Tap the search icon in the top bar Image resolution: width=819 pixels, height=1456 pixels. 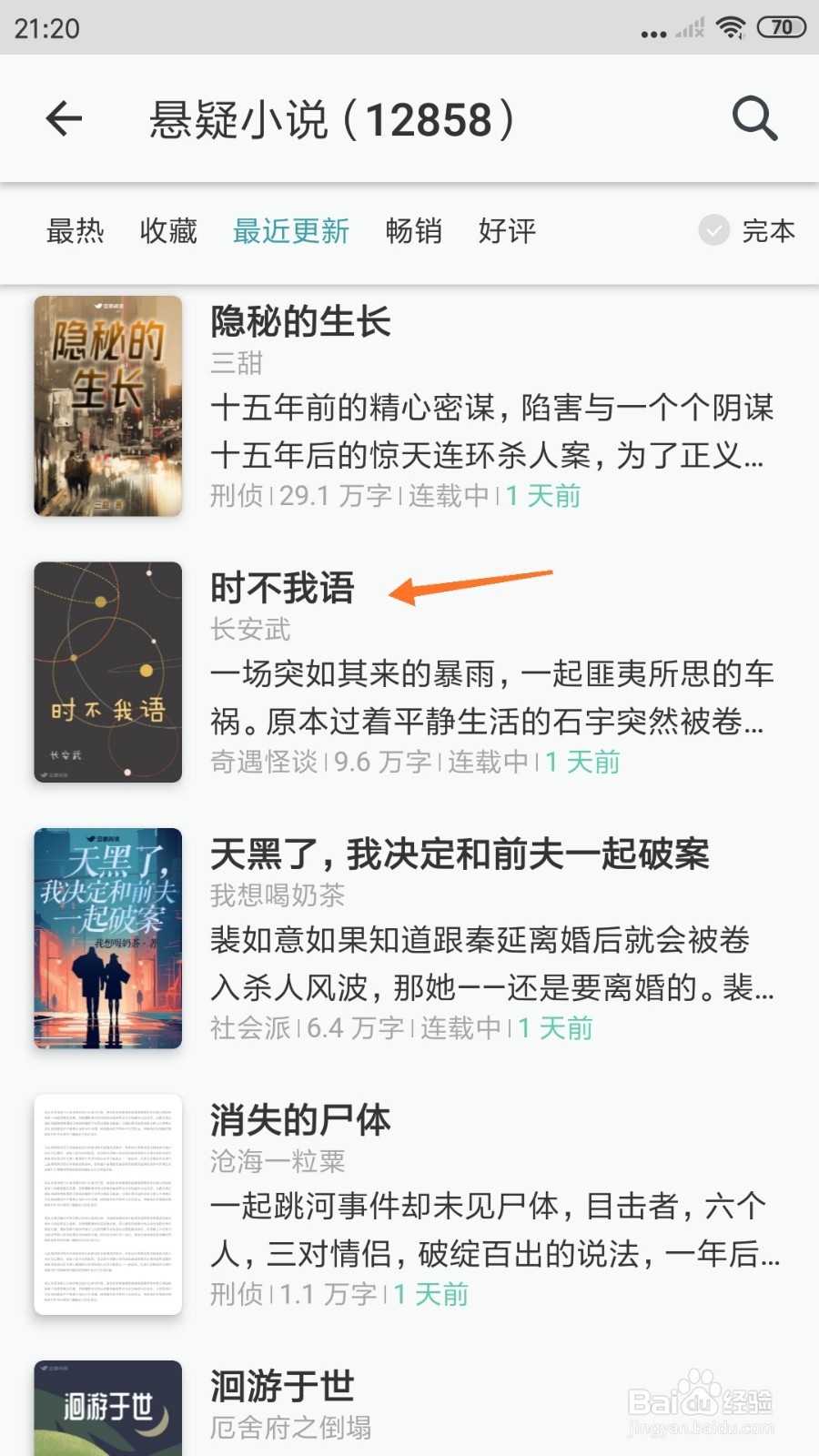click(753, 119)
